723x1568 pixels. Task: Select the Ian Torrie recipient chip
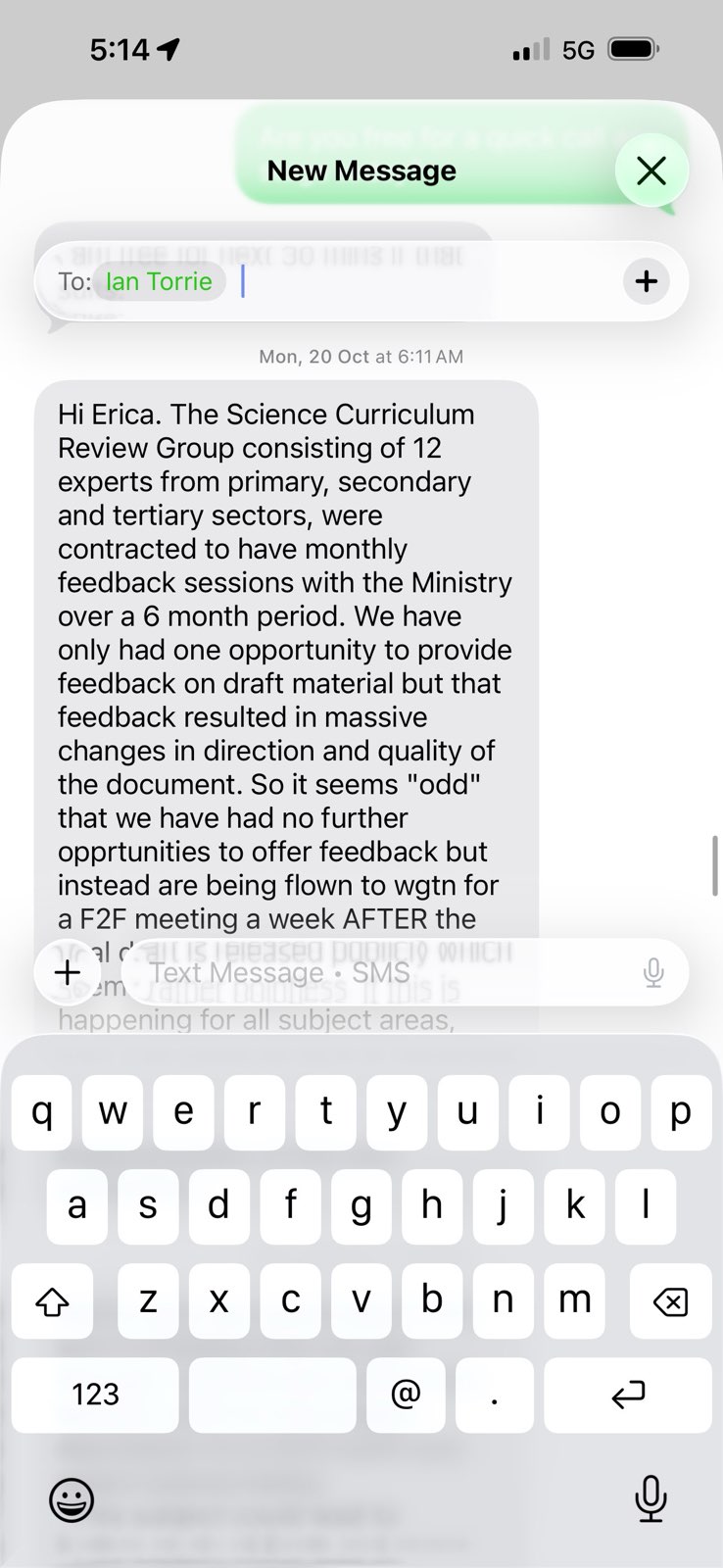159,282
